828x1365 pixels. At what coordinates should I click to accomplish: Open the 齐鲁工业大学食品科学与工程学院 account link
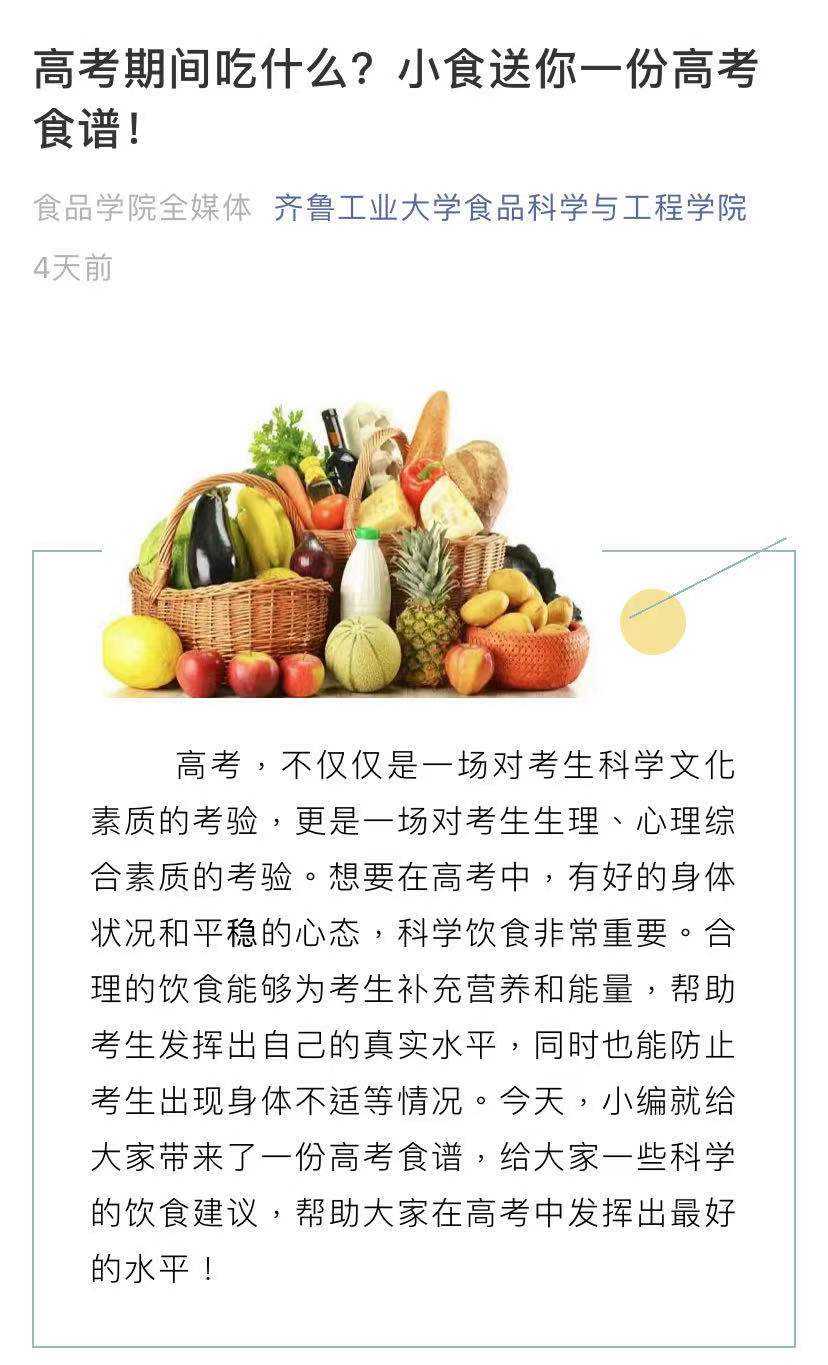point(510,208)
